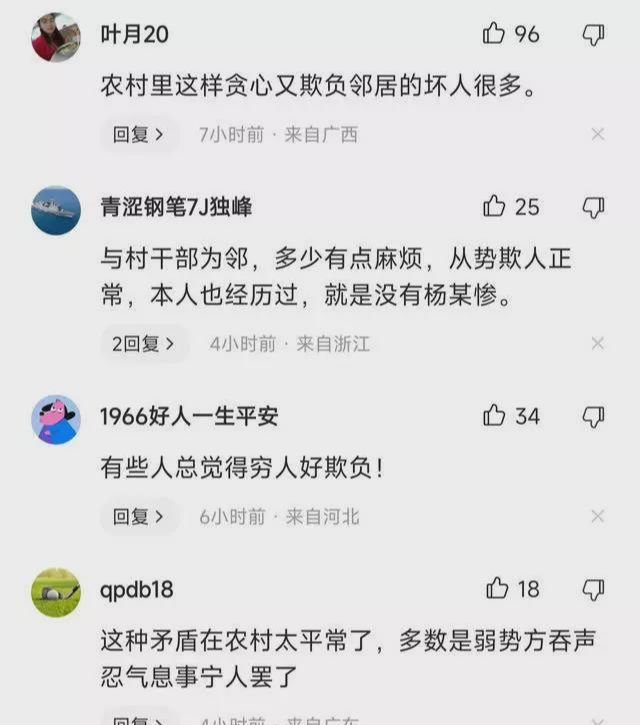Dislike the comment by 青涩钢笔7J独峰
The width and height of the screenshot is (640, 725).
point(593,208)
